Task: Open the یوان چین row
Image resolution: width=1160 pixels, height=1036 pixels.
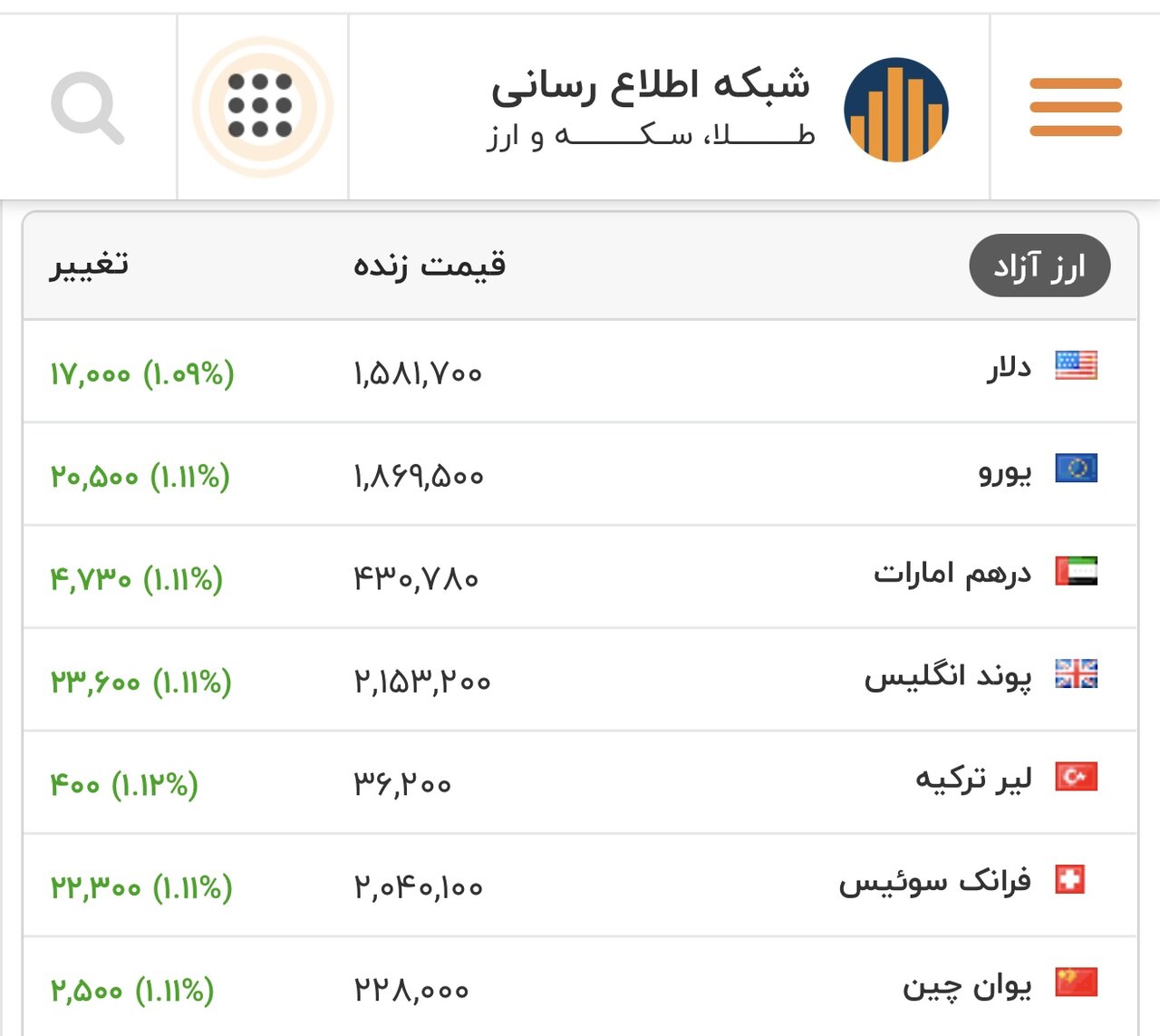Action: pyautogui.click(x=966, y=985)
